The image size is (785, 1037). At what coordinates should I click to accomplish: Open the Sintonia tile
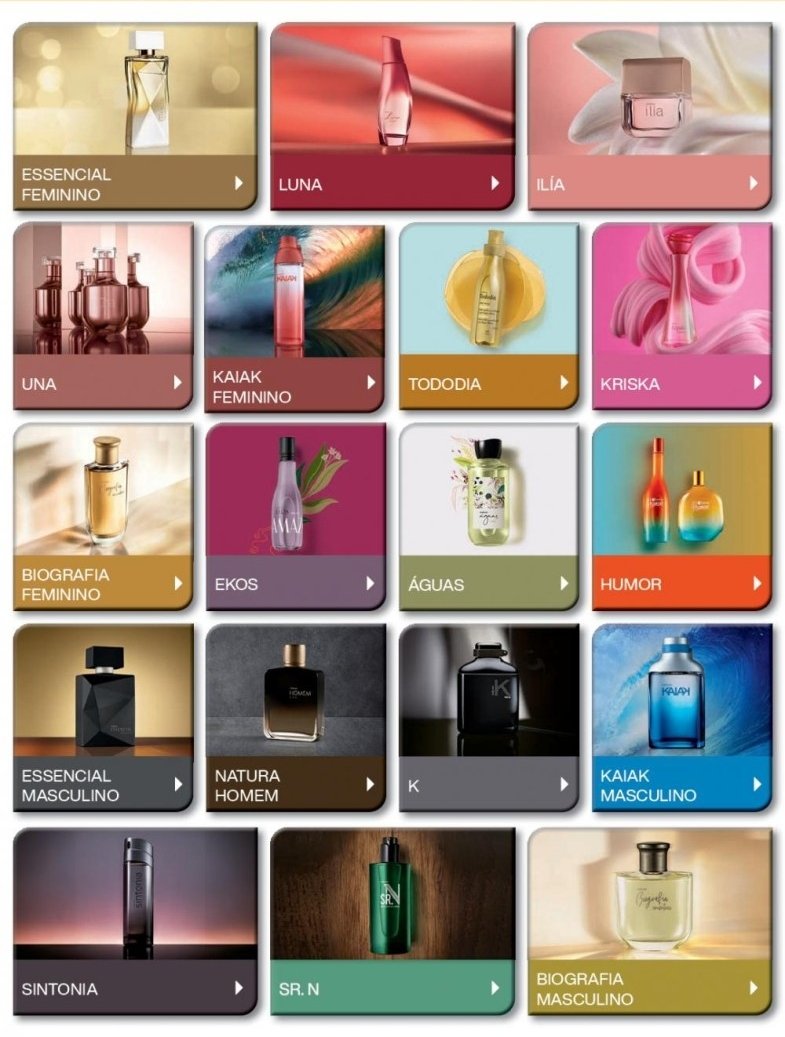[134, 920]
